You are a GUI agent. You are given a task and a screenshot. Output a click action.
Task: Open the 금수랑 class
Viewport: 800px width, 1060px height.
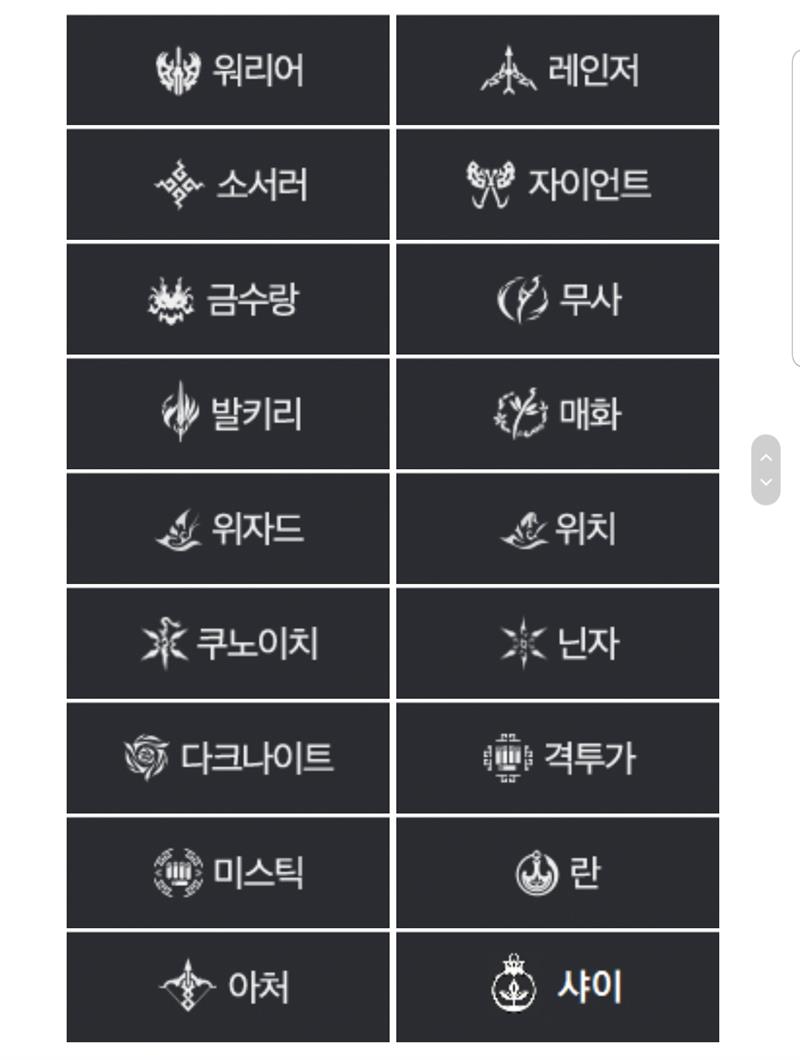pos(228,299)
